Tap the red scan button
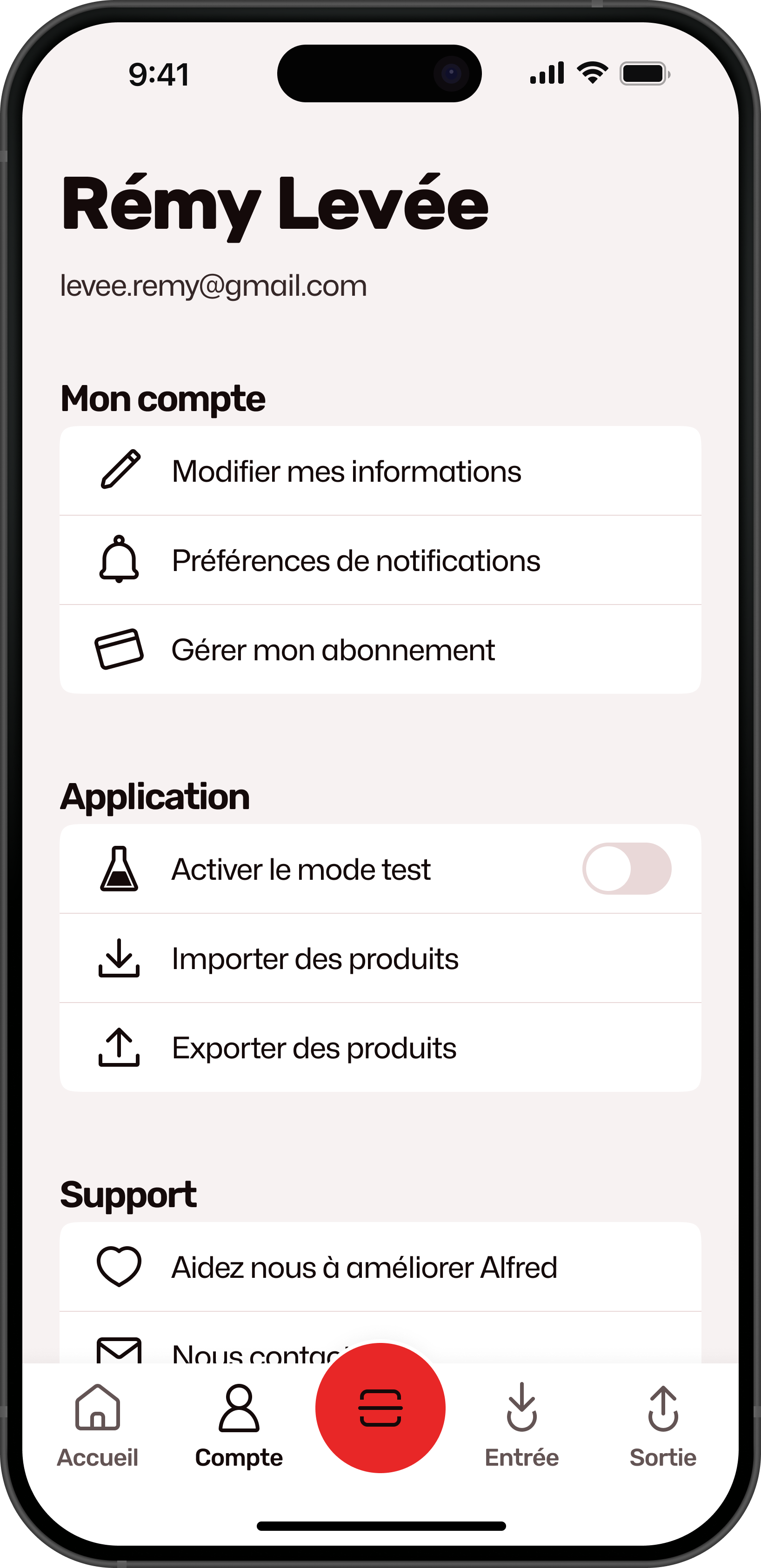The width and height of the screenshot is (761, 1568). (380, 1407)
